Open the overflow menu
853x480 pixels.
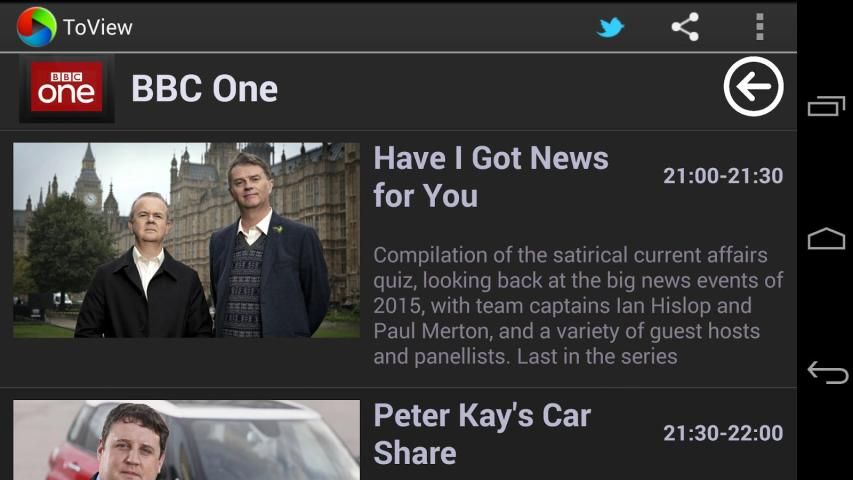coord(760,27)
